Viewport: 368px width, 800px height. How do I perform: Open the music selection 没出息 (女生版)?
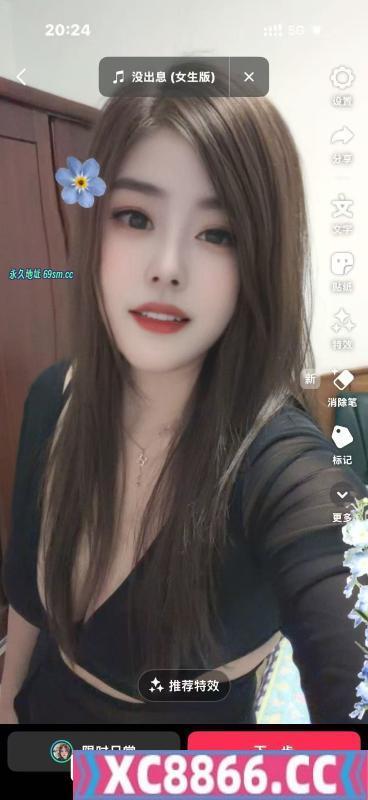[x=164, y=77]
